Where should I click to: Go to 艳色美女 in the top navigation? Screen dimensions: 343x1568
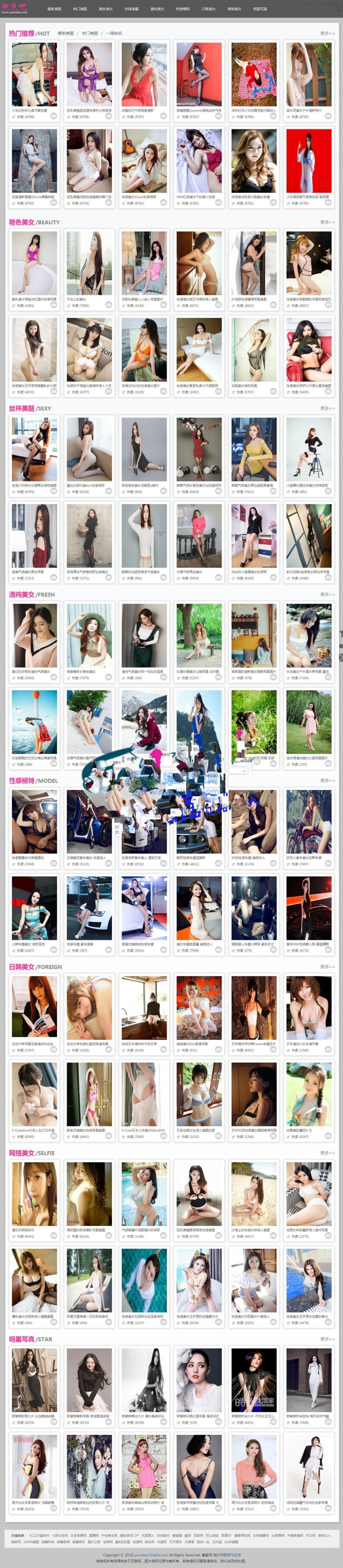(x=106, y=9)
